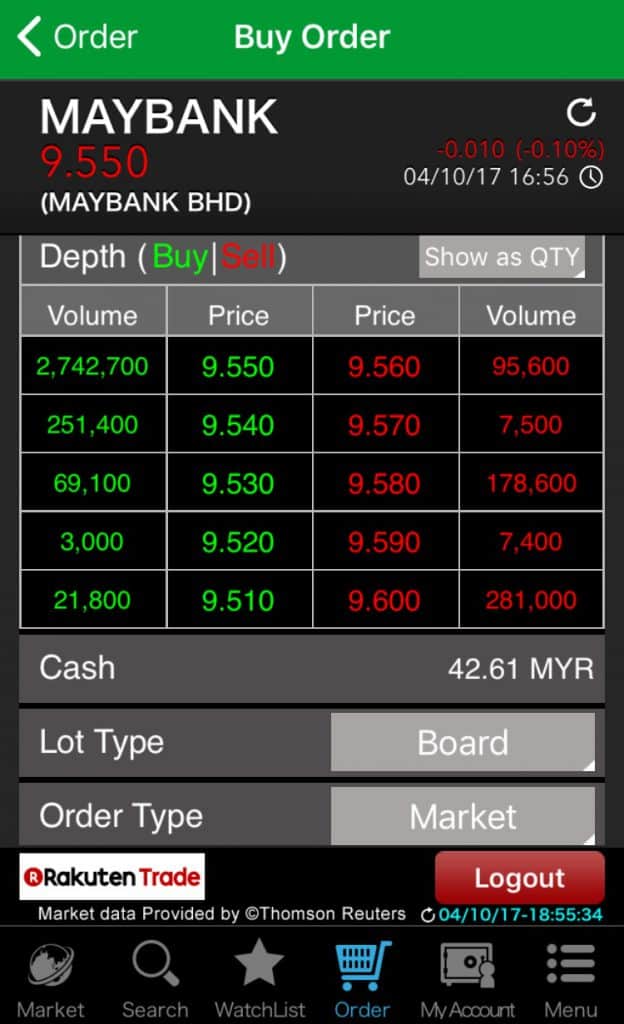Screen dimensions: 624x1024
Task: Change the Order Type from Market
Action: (x=463, y=816)
